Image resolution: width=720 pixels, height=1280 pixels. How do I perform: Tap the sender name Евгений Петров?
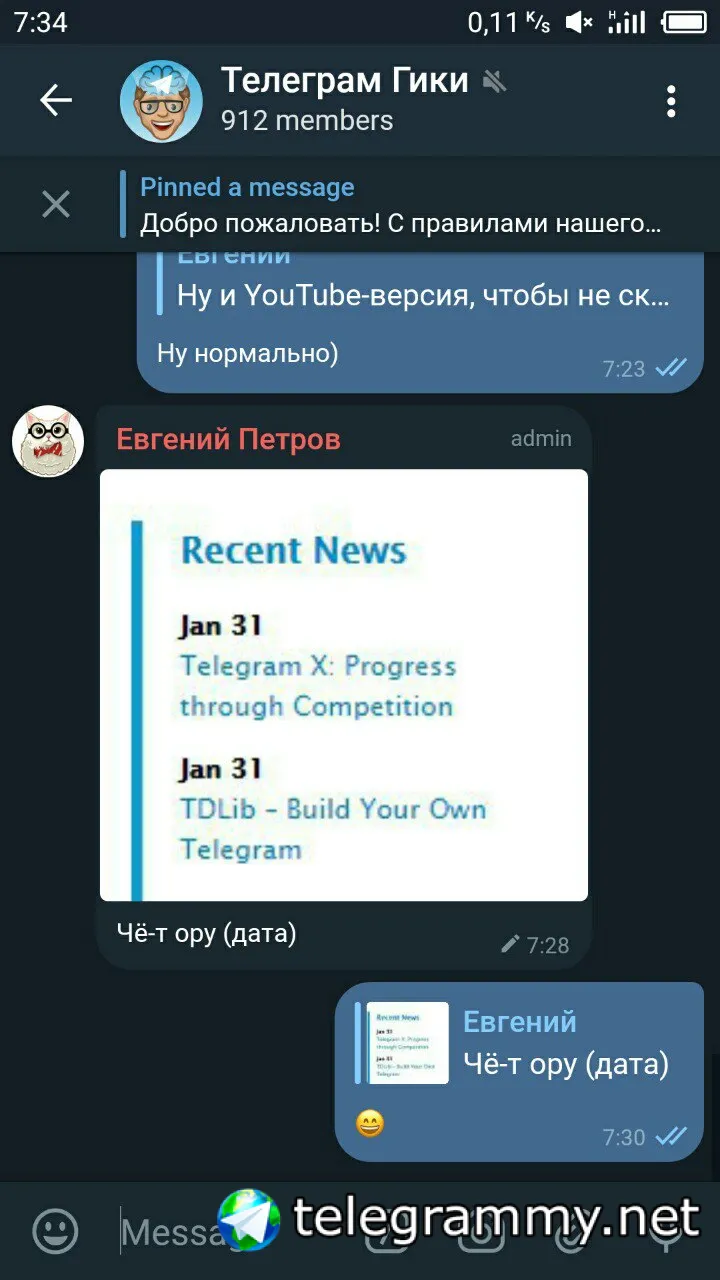click(x=228, y=439)
